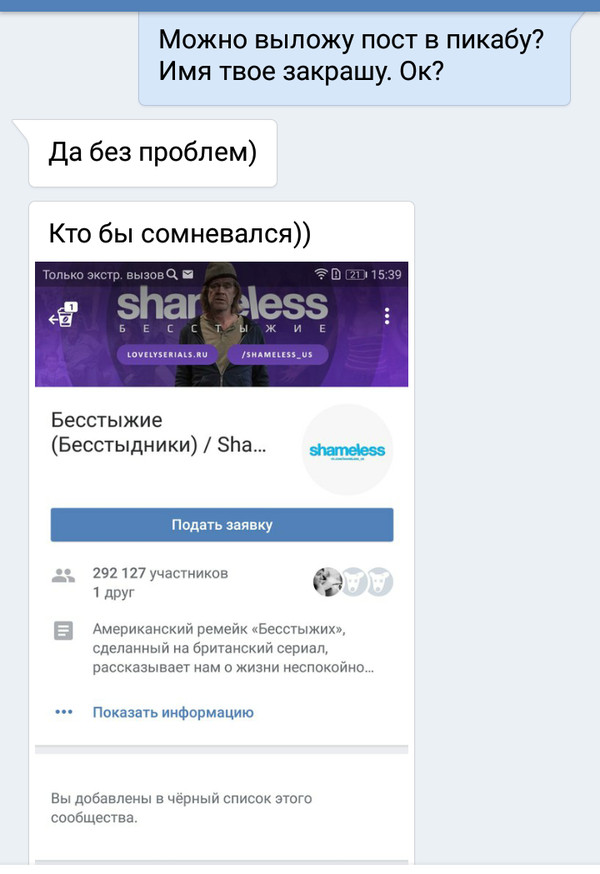
Task: Open the attached Shameless screenshot in the message
Action: coord(221,560)
